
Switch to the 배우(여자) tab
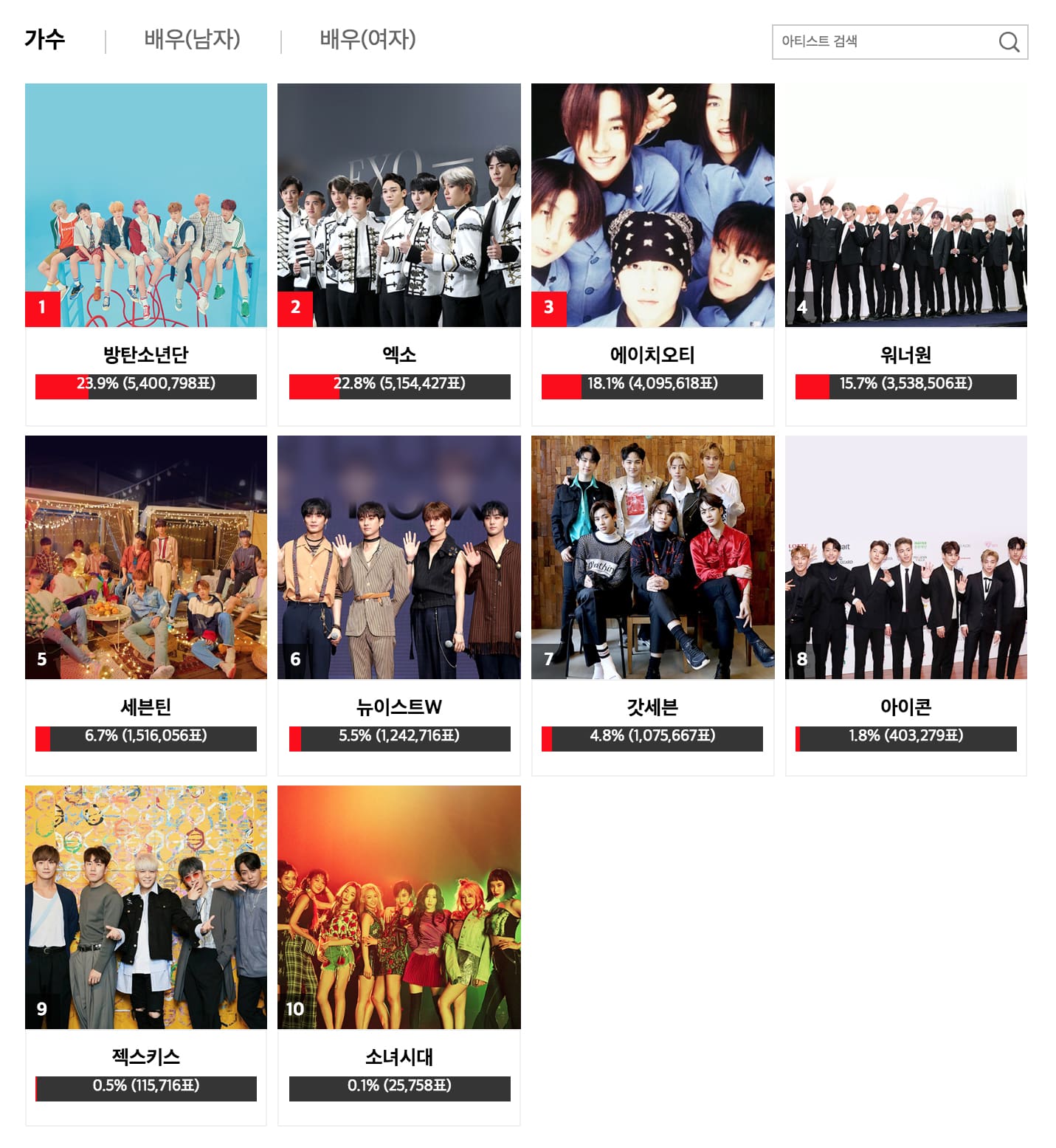(x=367, y=40)
